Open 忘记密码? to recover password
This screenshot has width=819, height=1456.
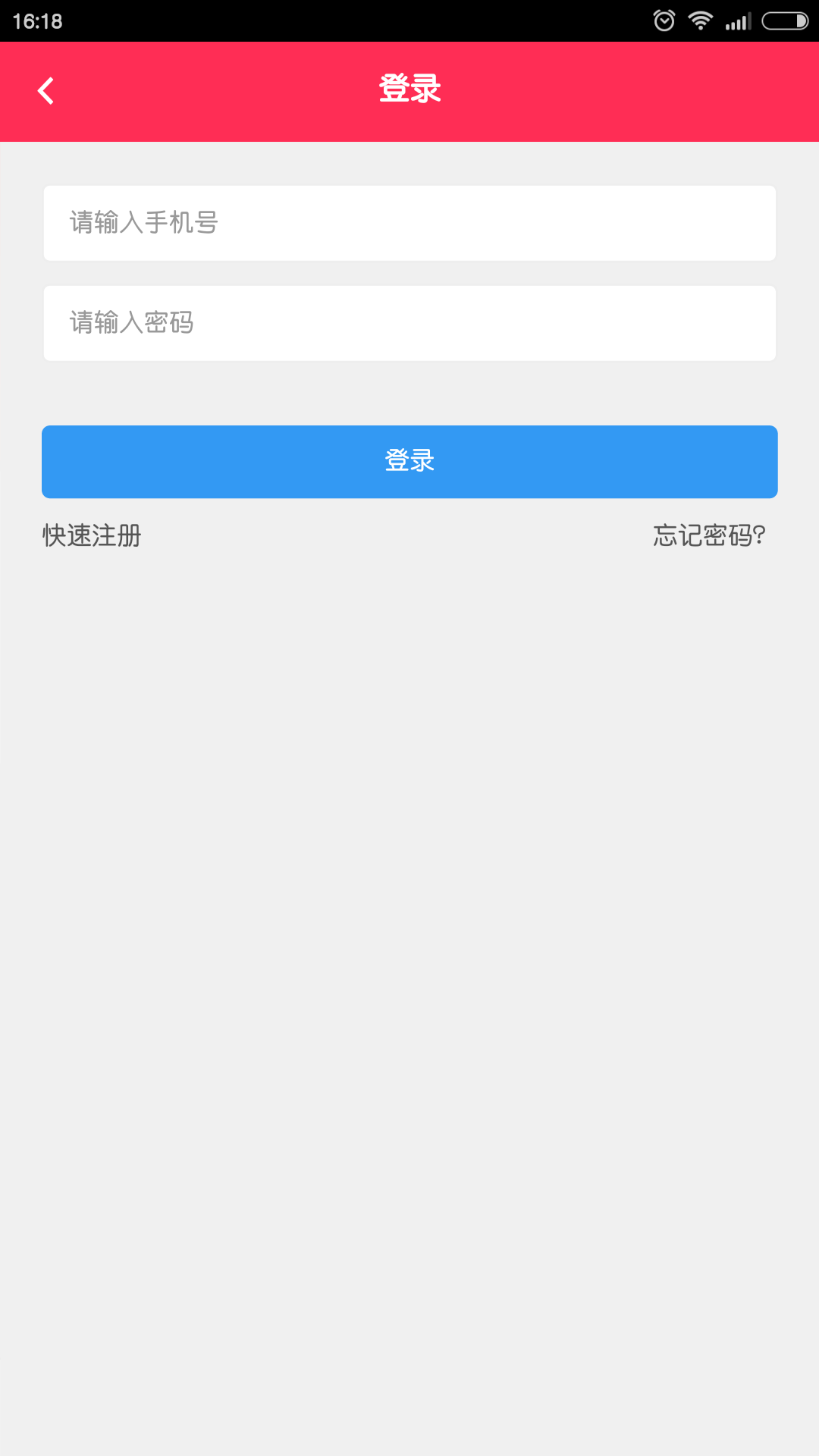[x=710, y=535]
